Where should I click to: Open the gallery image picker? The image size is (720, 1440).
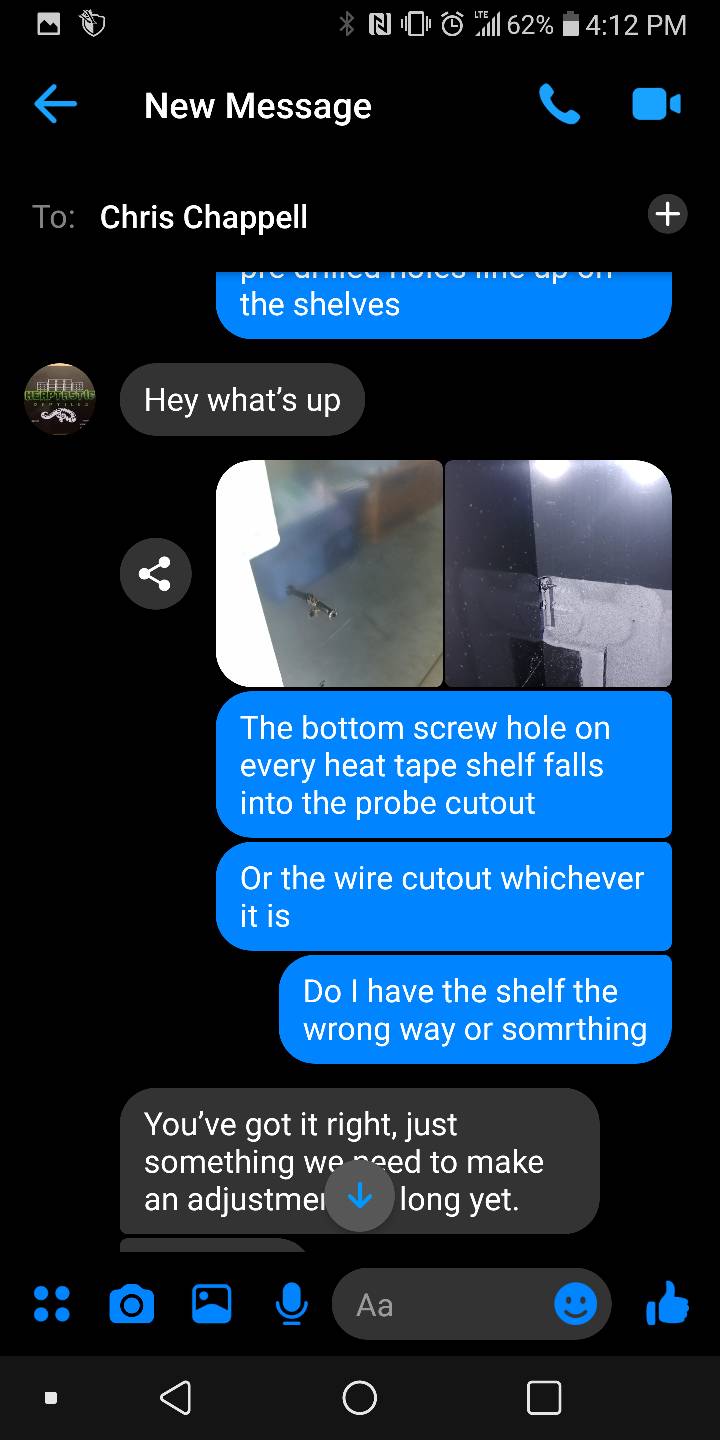tap(211, 1304)
